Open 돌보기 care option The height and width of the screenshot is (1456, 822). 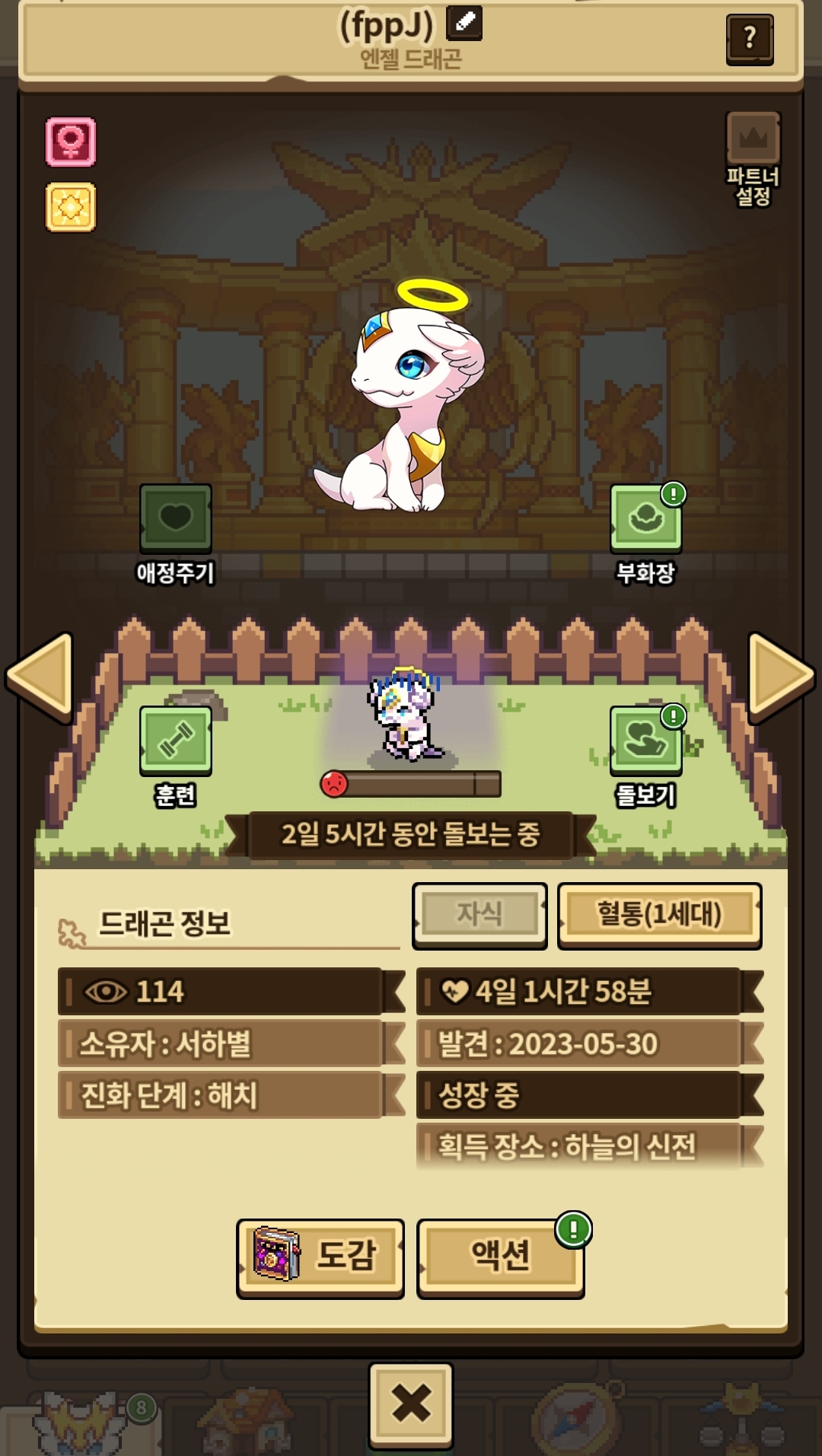click(x=645, y=741)
